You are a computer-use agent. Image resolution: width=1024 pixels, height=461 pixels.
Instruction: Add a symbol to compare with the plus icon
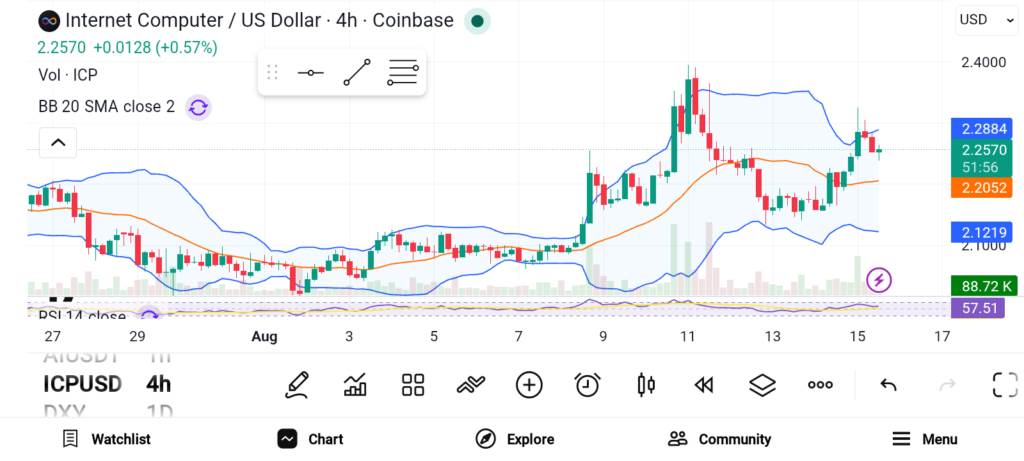[529, 385]
